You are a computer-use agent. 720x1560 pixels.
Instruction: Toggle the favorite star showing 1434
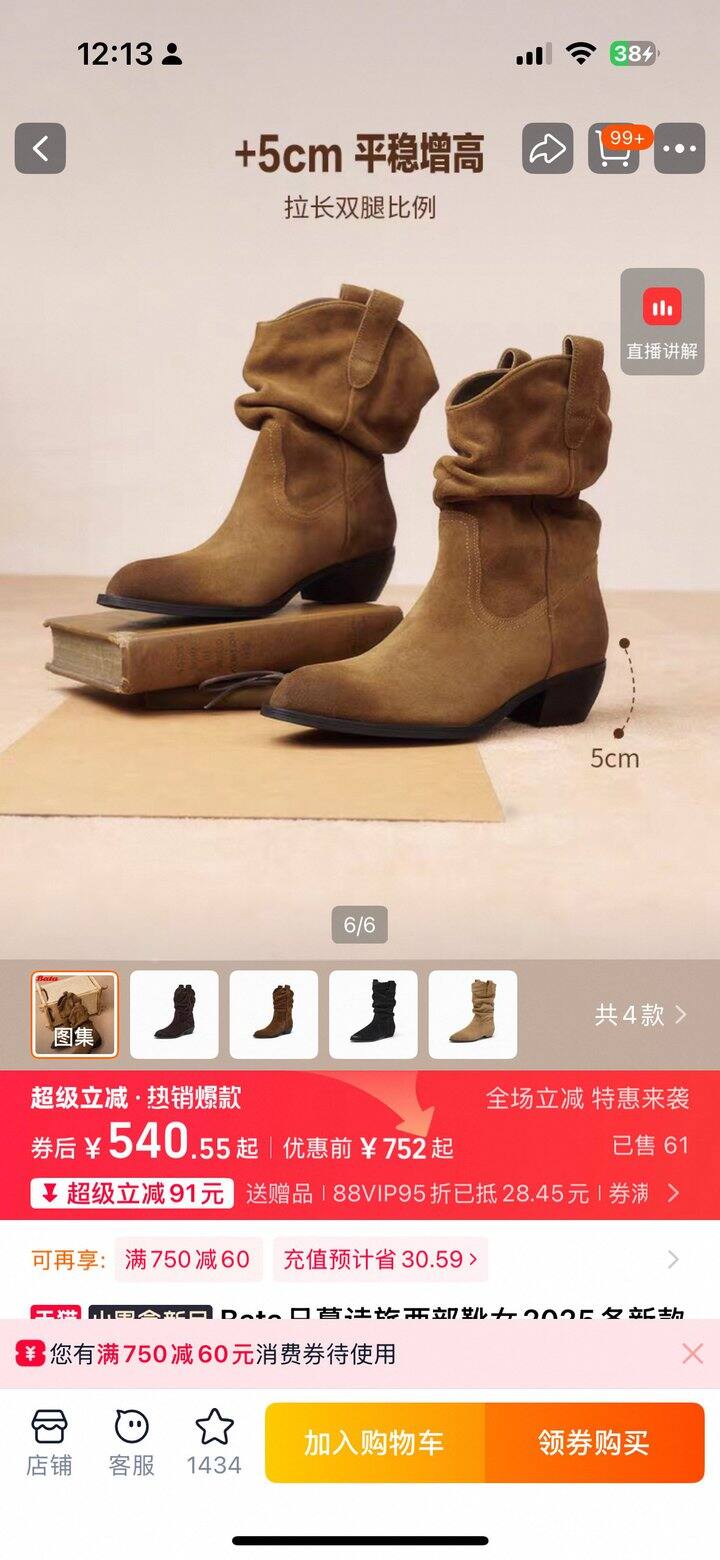[x=214, y=1440]
